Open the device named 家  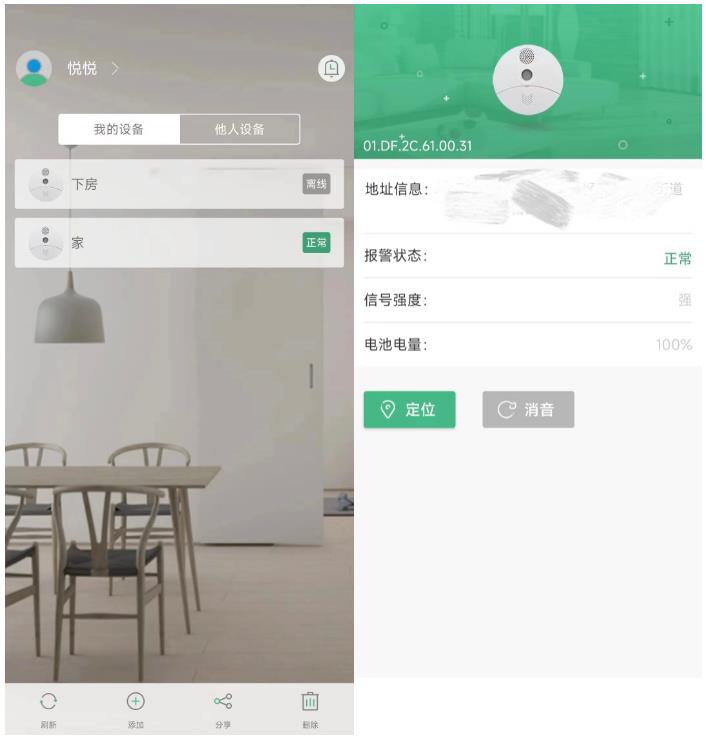pos(179,242)
